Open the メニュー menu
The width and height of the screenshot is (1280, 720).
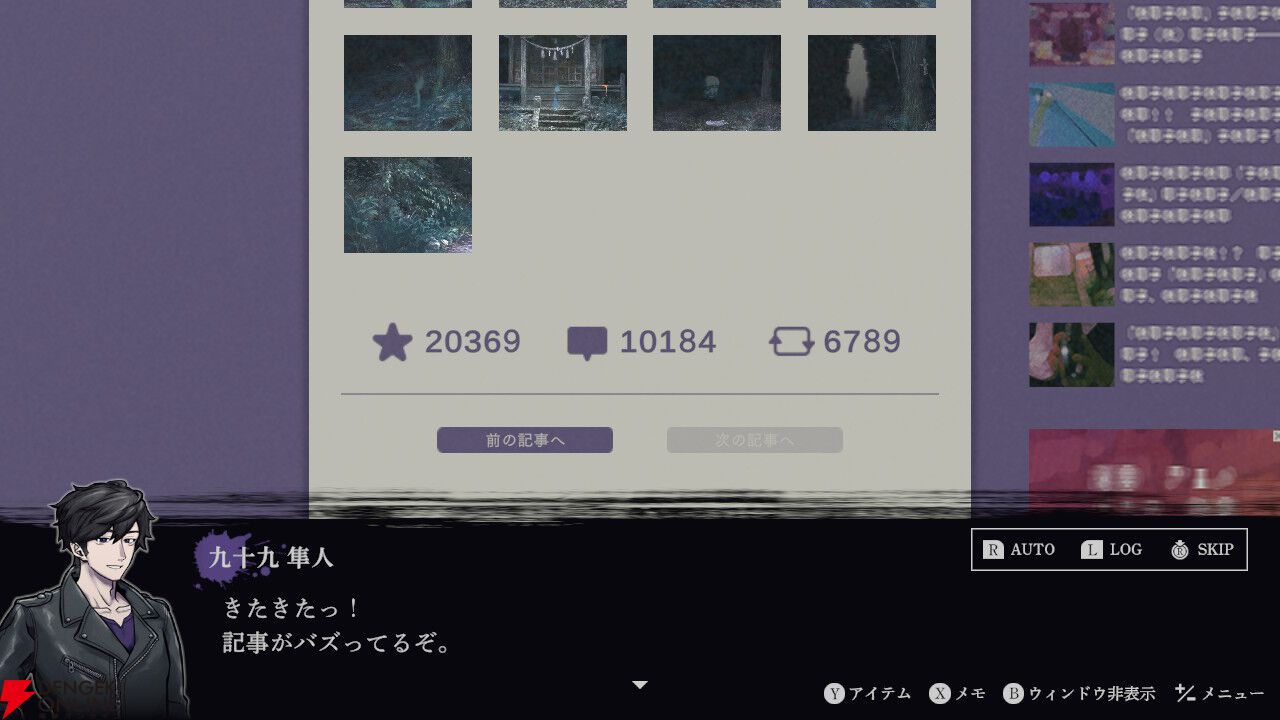[1220, 693]
